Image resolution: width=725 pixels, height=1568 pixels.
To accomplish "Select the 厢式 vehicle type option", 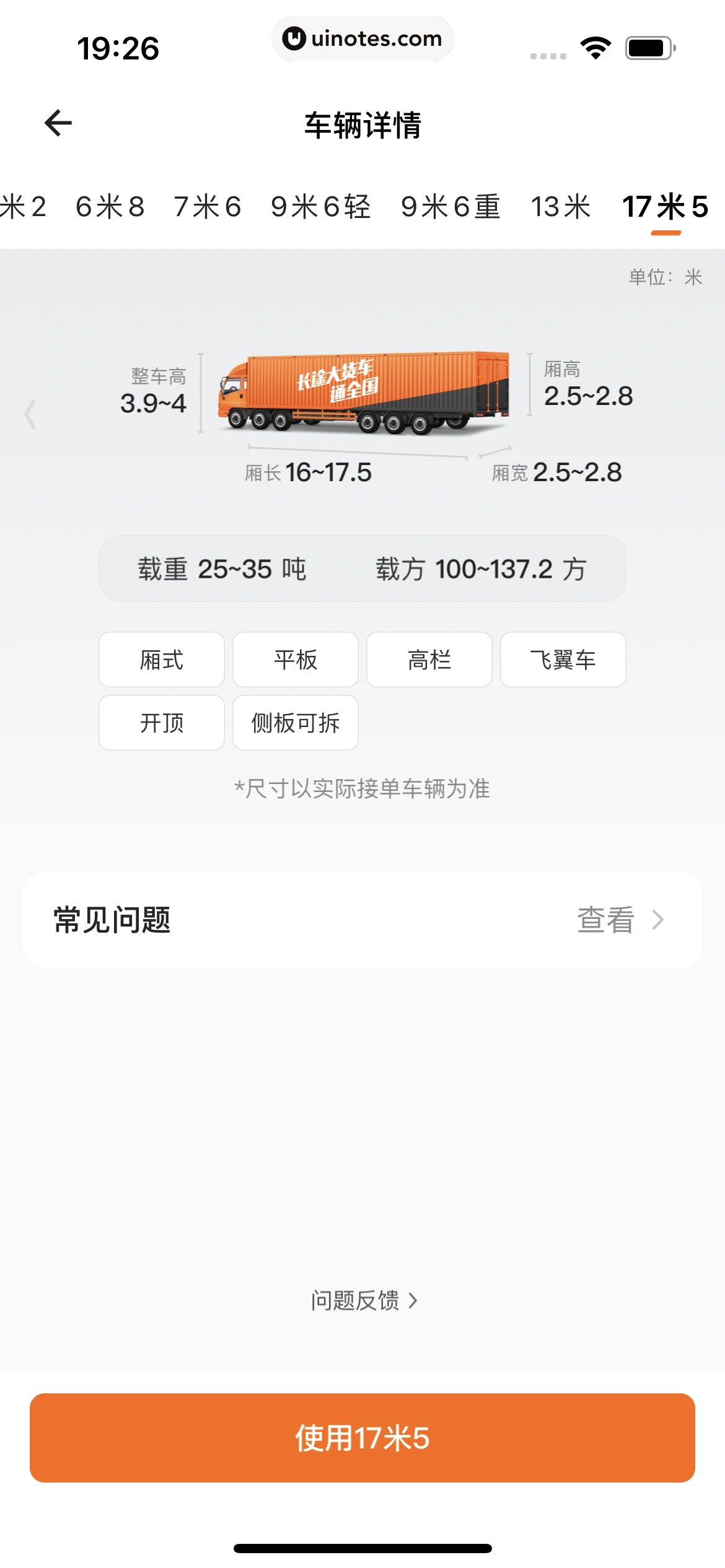I will pos(161,660).
